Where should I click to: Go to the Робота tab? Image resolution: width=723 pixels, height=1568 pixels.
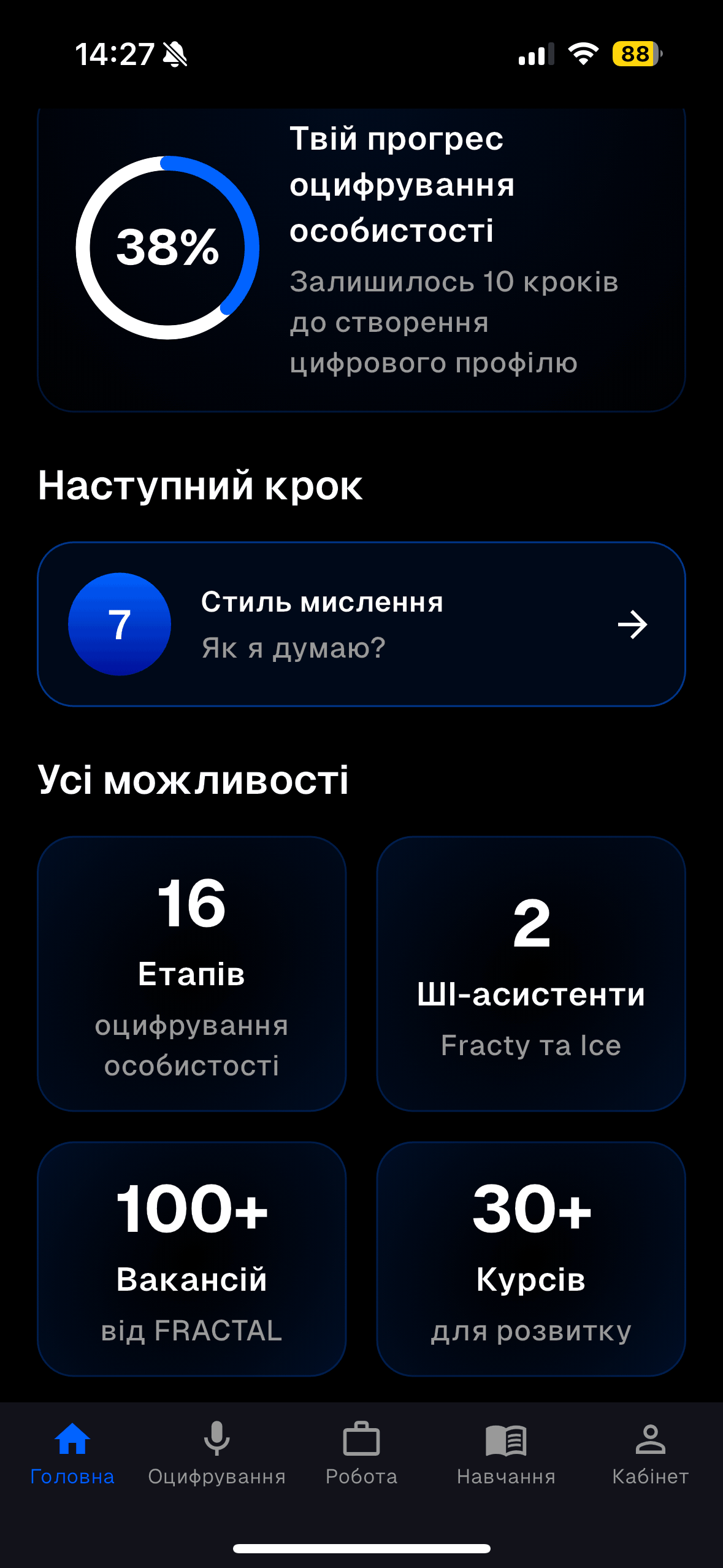pos(361,1453)
